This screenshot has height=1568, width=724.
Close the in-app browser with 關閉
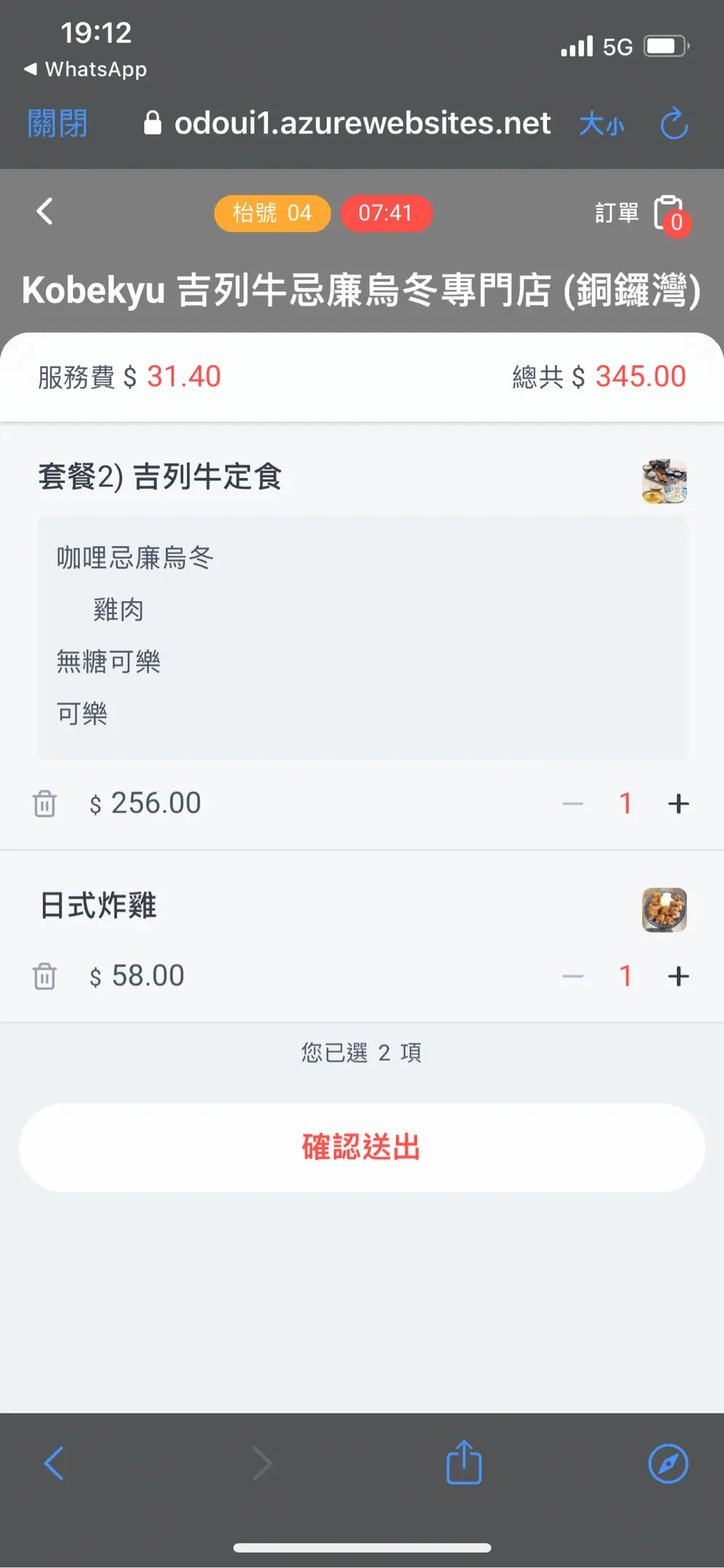tap(57, 123)
